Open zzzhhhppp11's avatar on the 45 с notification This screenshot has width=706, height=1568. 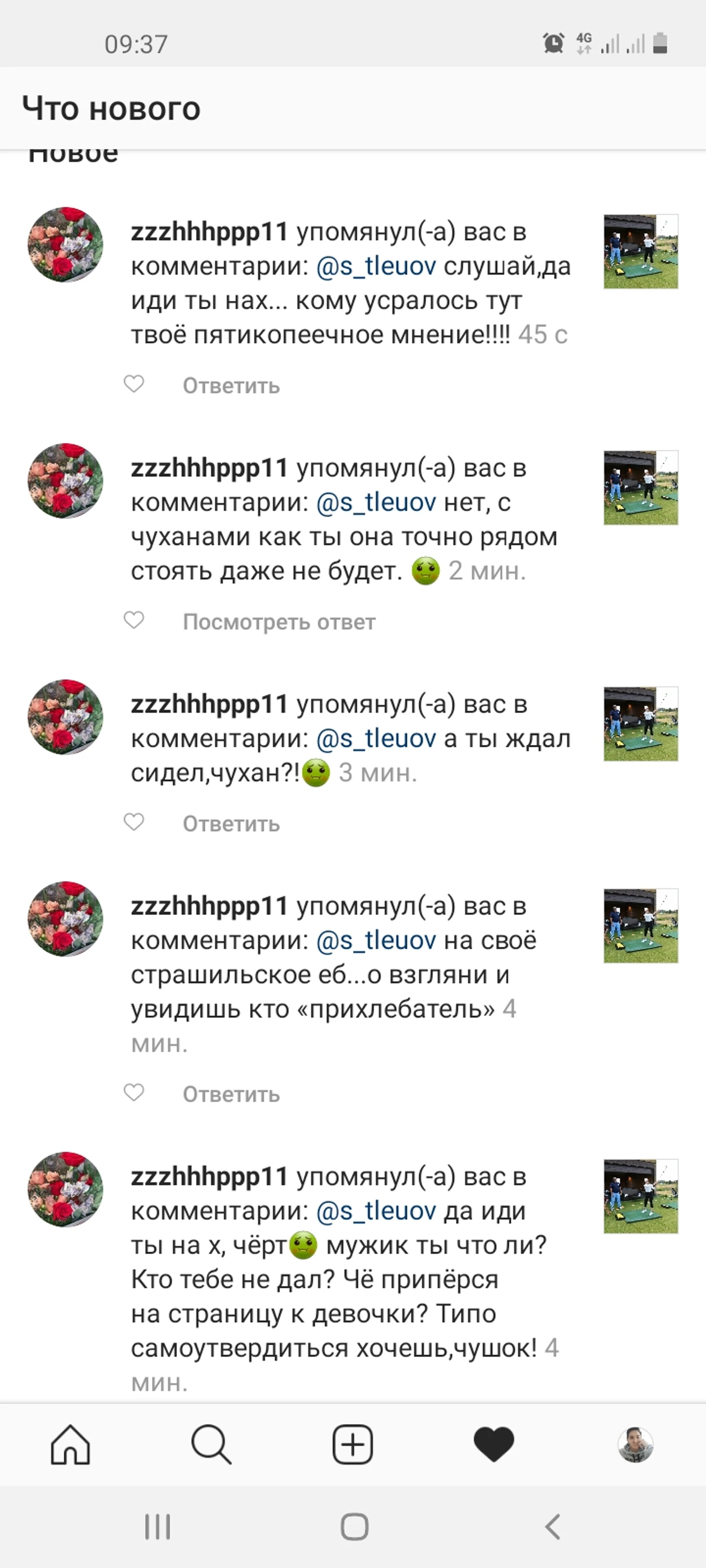[65, 245]
